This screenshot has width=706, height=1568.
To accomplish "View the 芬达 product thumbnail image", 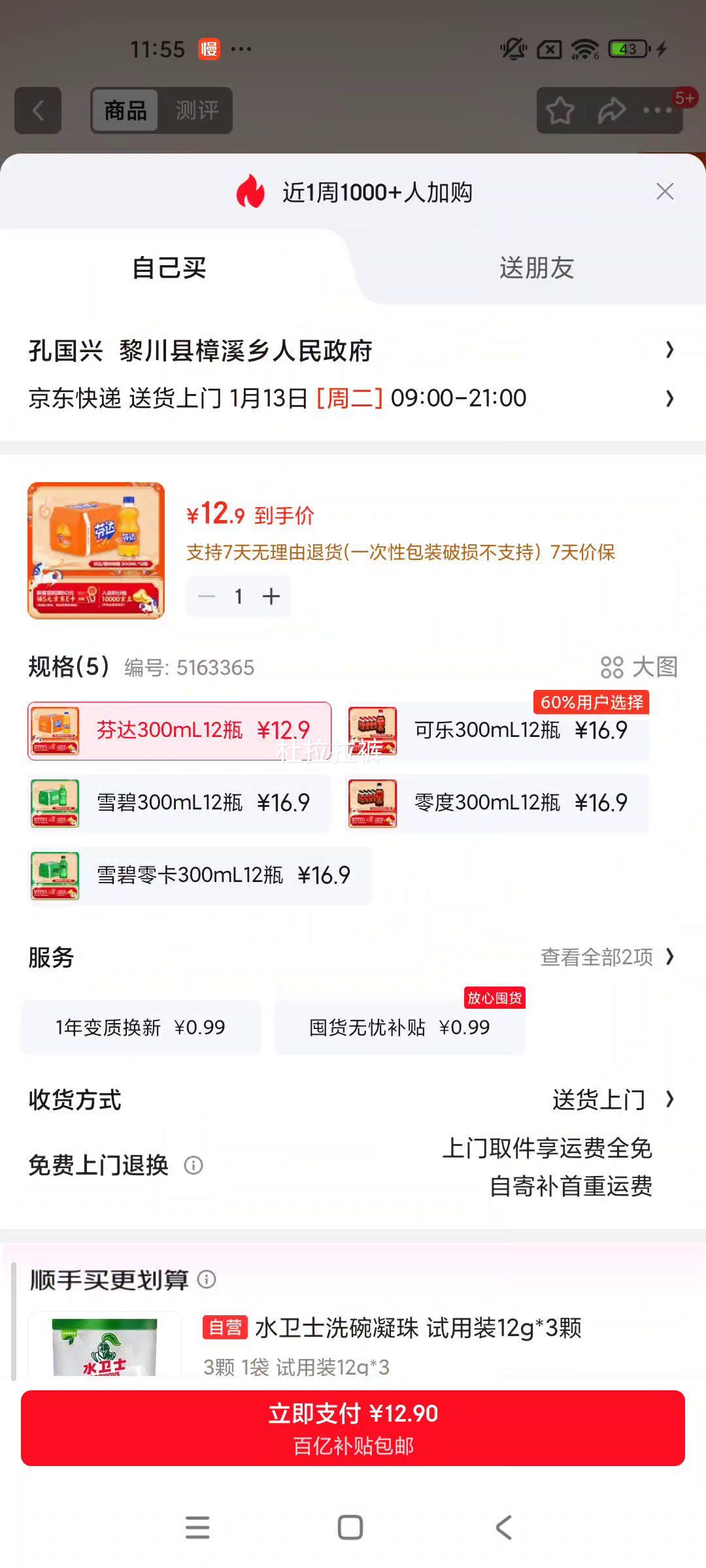I will pyautogui.click(x=95, y=549).
